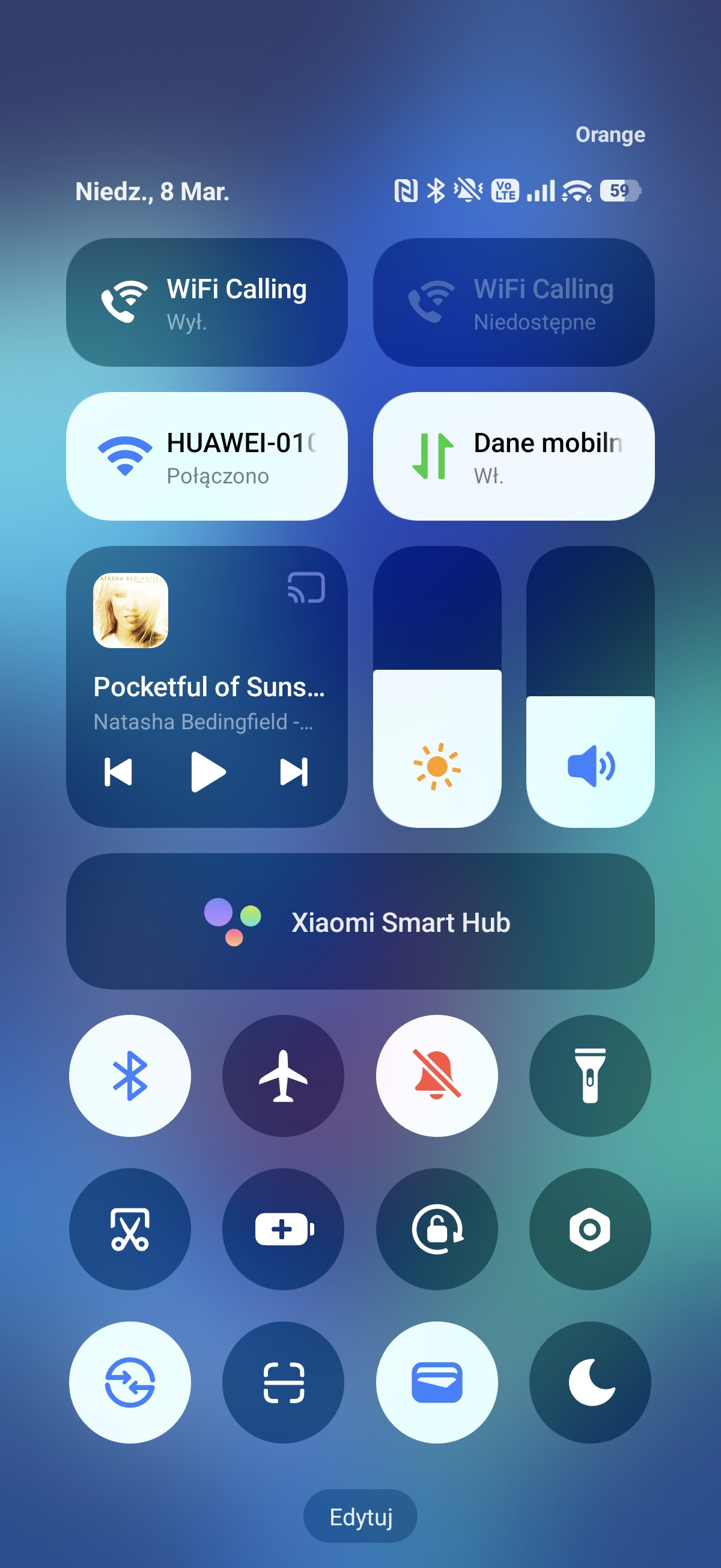The width and height of the screenshot is (721, 1568).
Task: Open the scanner tile
Action: point(283,1382)
